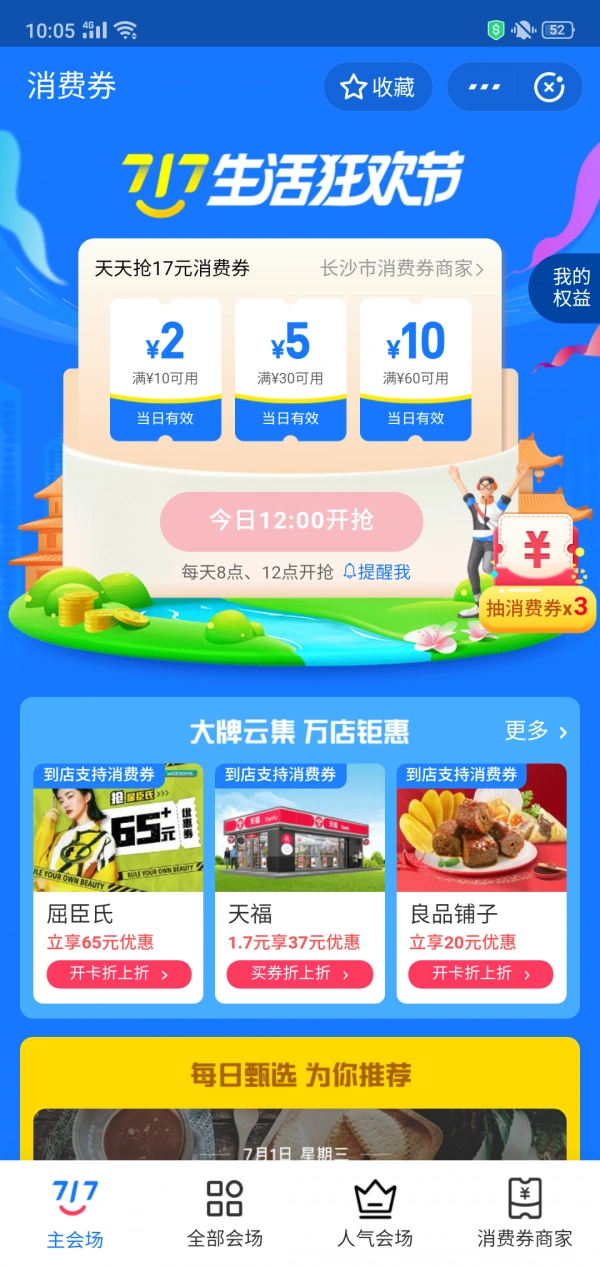Tap 买券折上折 under 天福
The width and height of the screenshot is (600, 1267).
click(299, 974)
